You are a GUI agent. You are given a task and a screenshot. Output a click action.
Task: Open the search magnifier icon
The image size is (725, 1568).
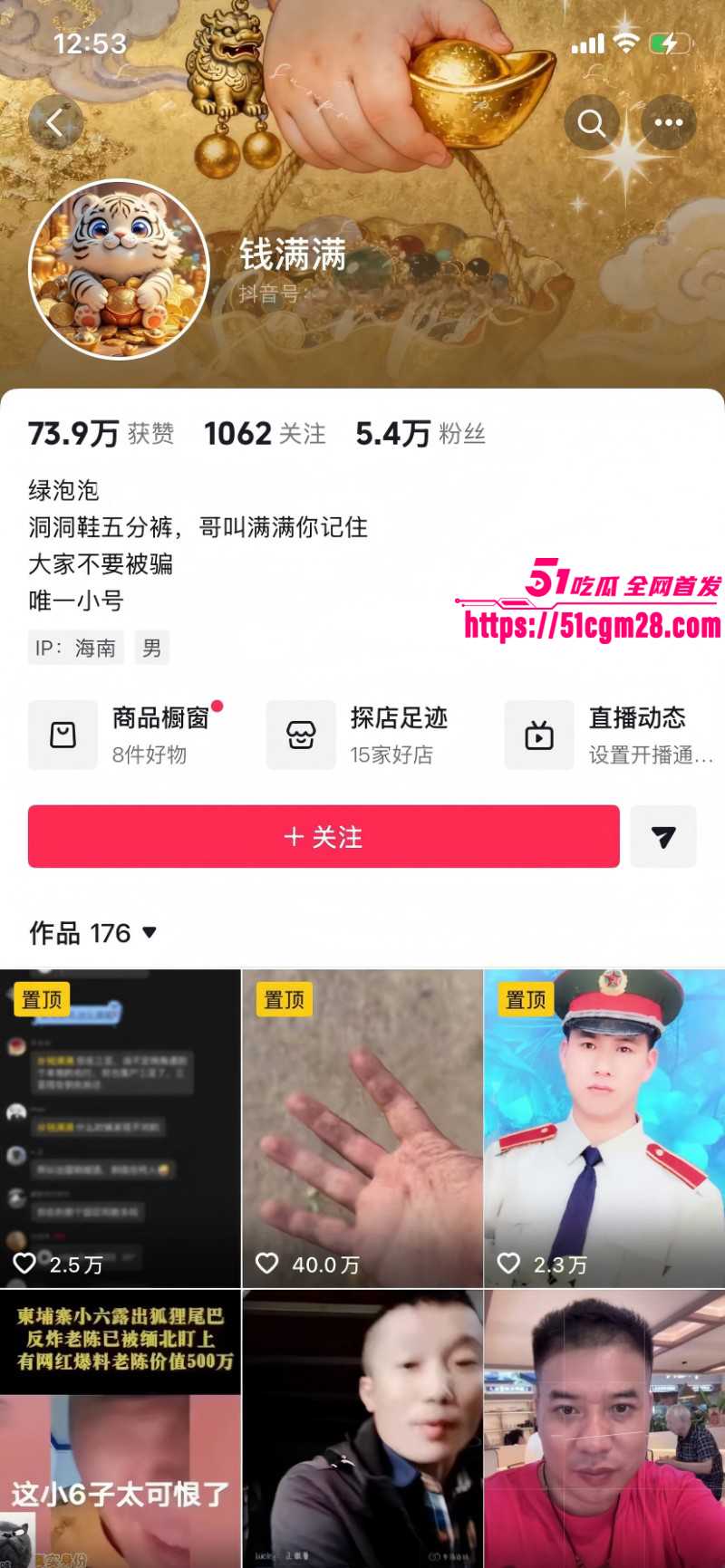tap(592, 122)
